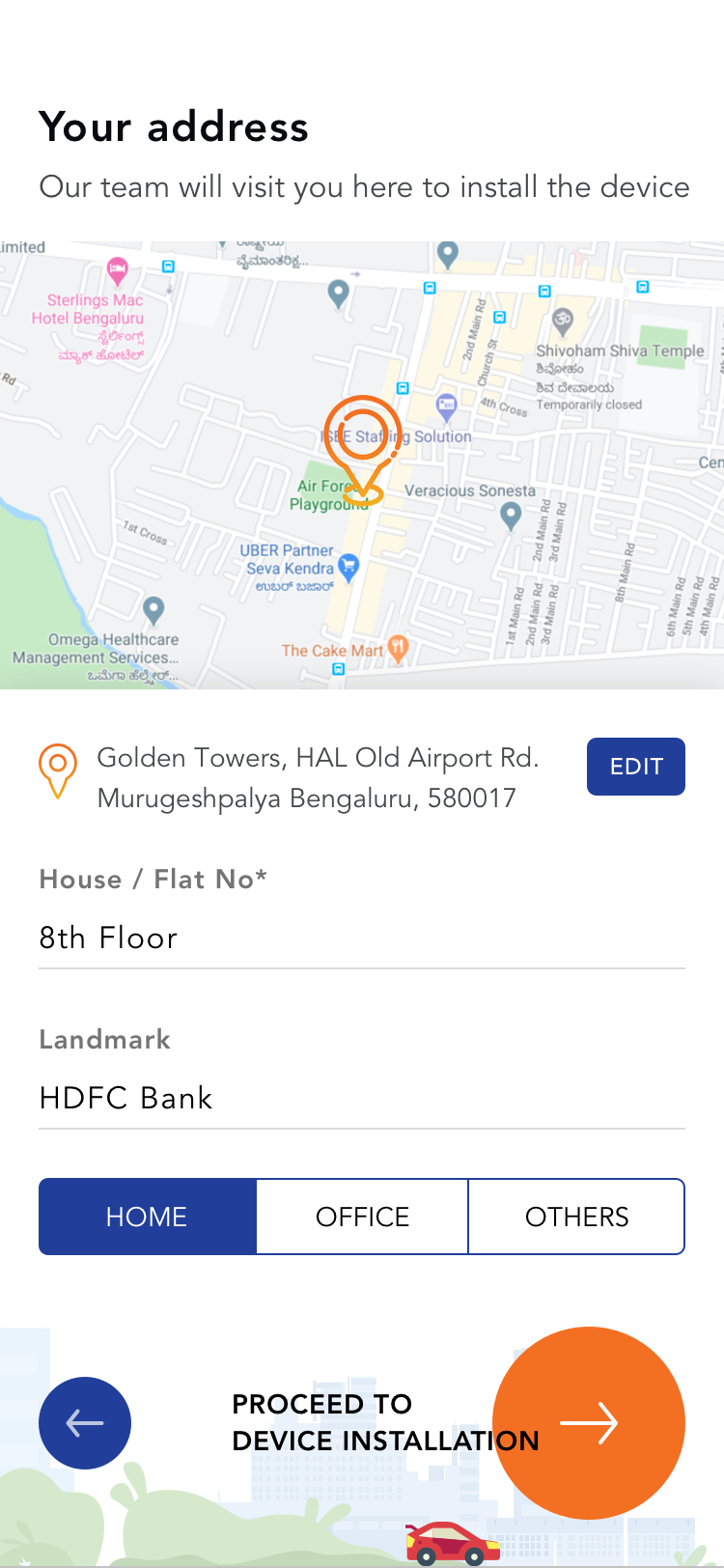
Task: Switch address type to OFFICE
Action: click(362, 1217)
